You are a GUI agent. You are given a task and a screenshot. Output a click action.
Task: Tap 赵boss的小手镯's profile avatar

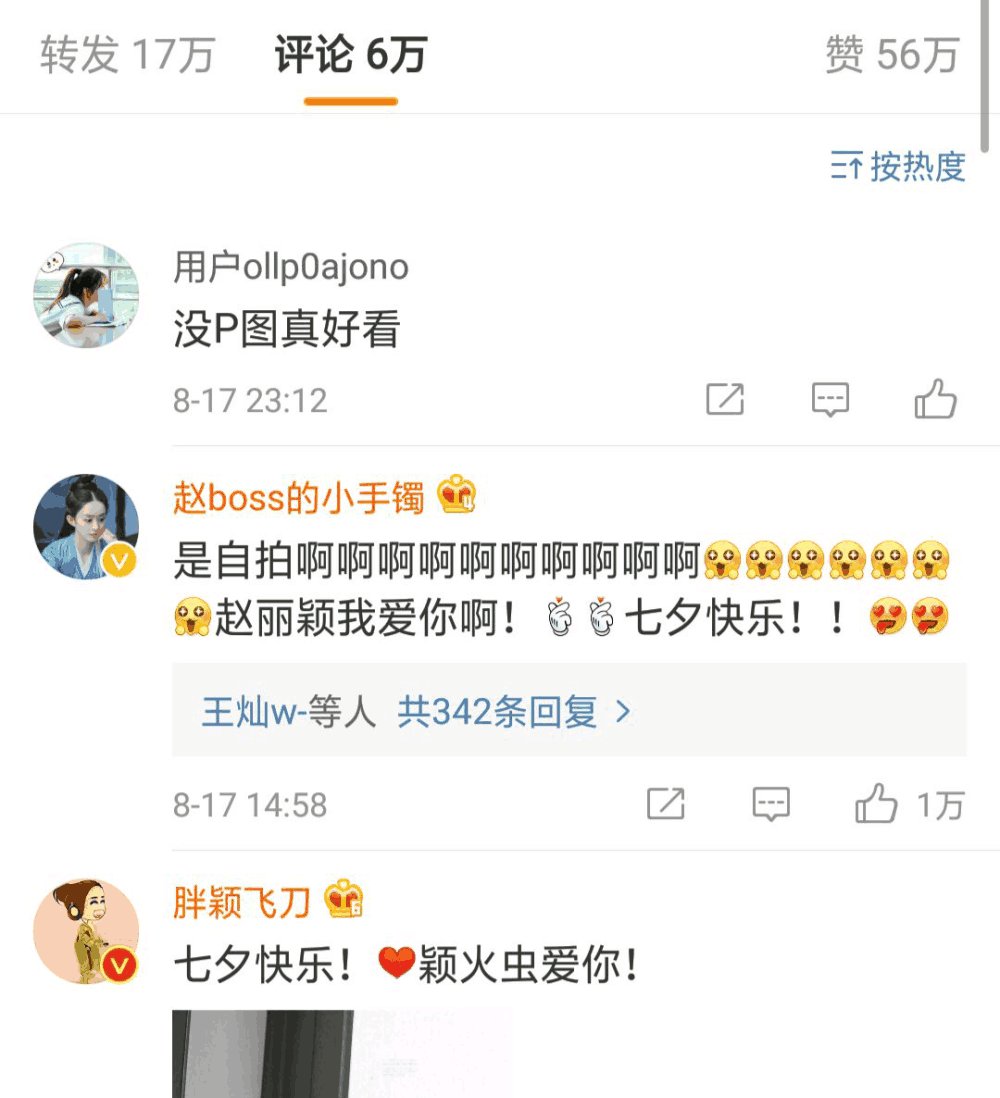(85, 525)
